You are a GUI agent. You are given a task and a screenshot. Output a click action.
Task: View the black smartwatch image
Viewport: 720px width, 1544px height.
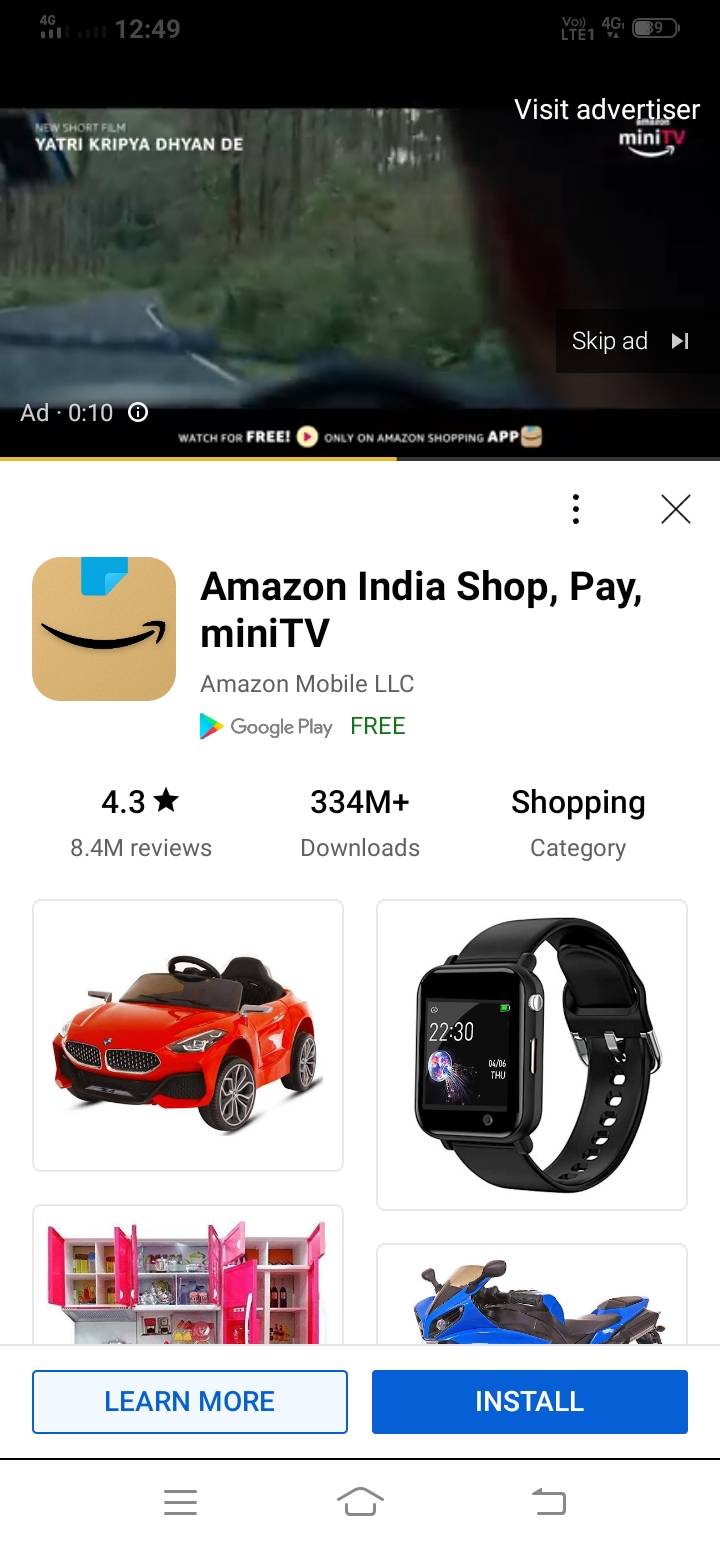pyautogui.click(x=532, y=1055)
